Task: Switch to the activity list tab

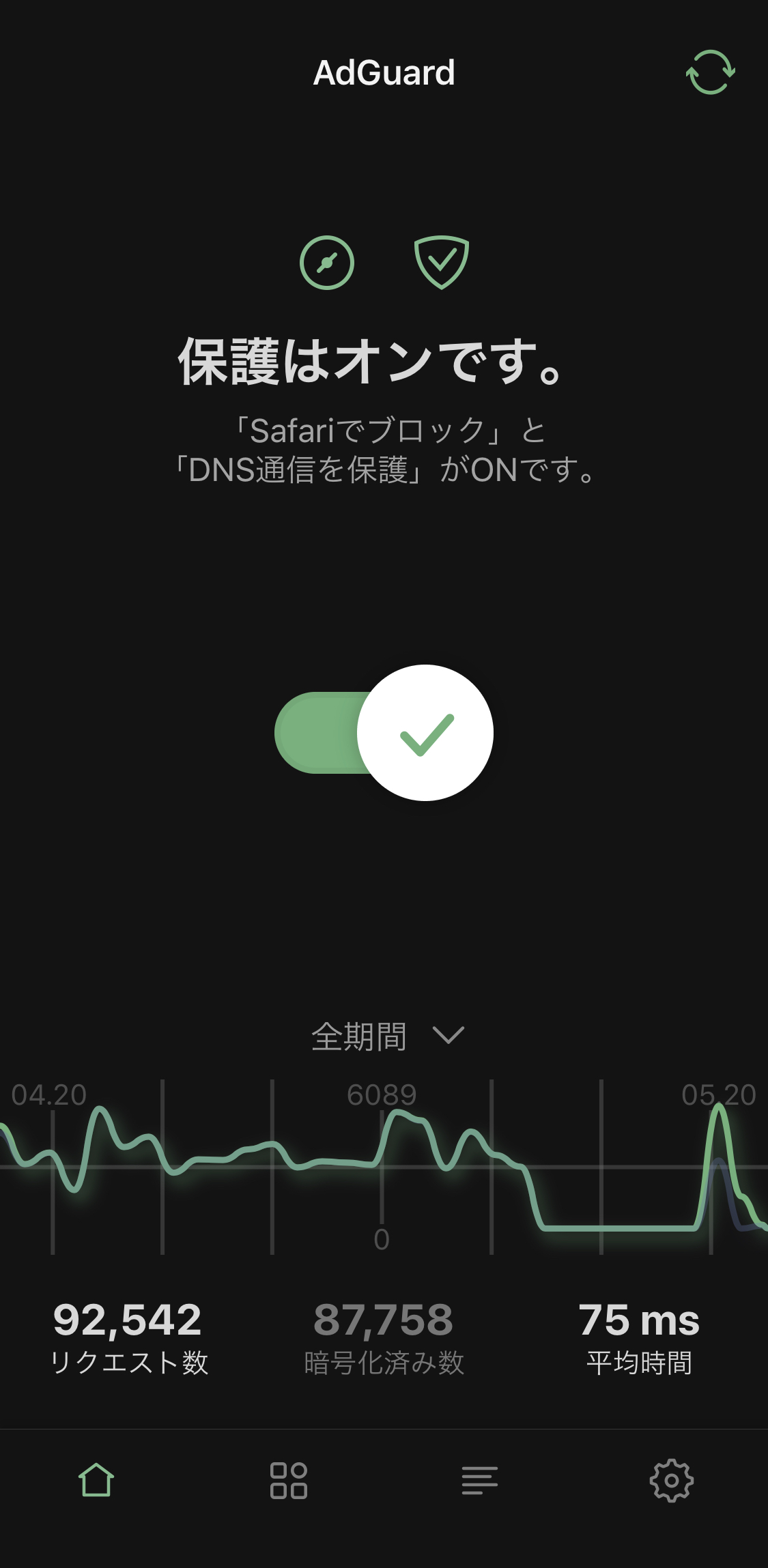Action: 480,1480
